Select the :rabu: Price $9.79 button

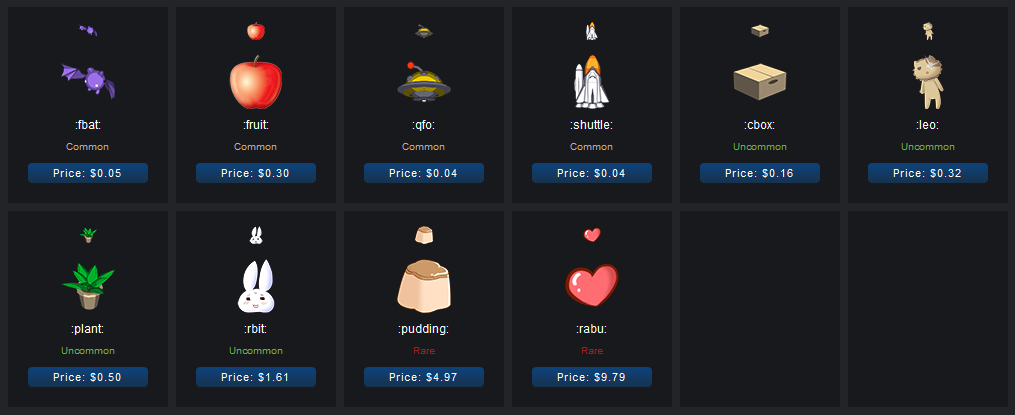coord(592,377)
